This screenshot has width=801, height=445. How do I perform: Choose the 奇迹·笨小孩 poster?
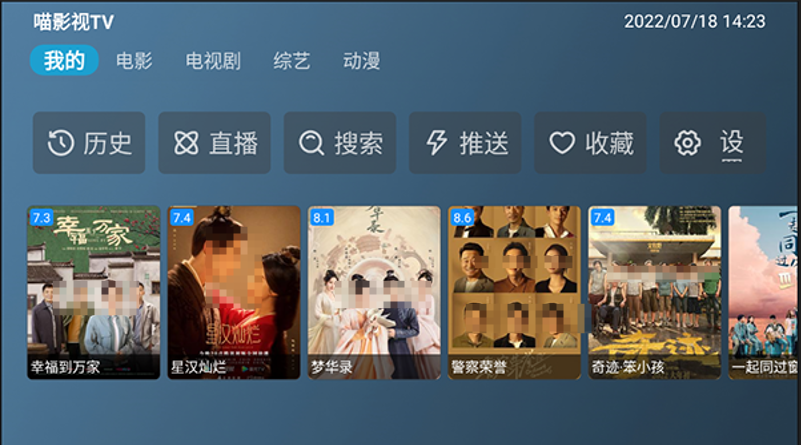click(x=655, y=292)
